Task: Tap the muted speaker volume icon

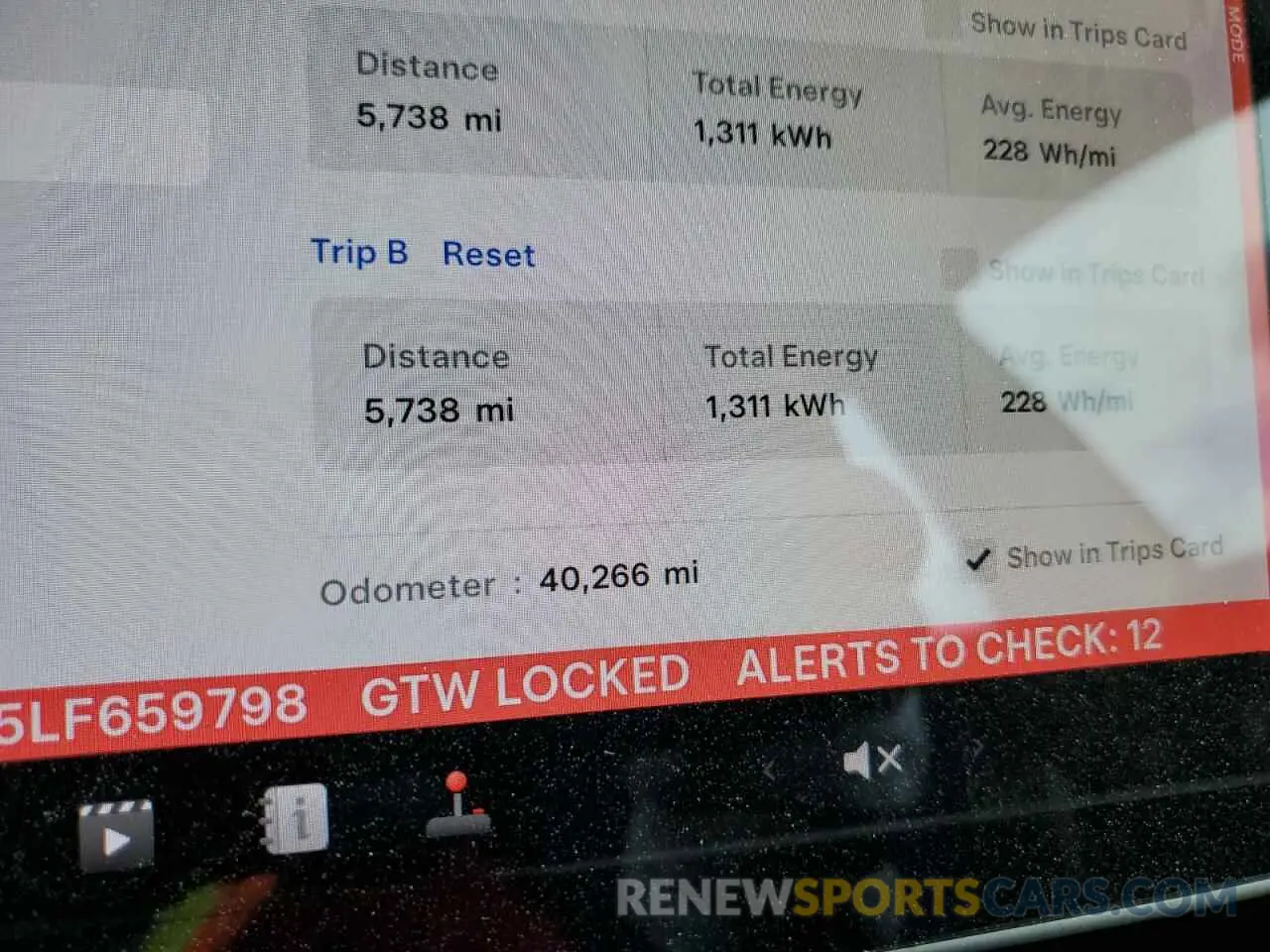Action: 872,762
